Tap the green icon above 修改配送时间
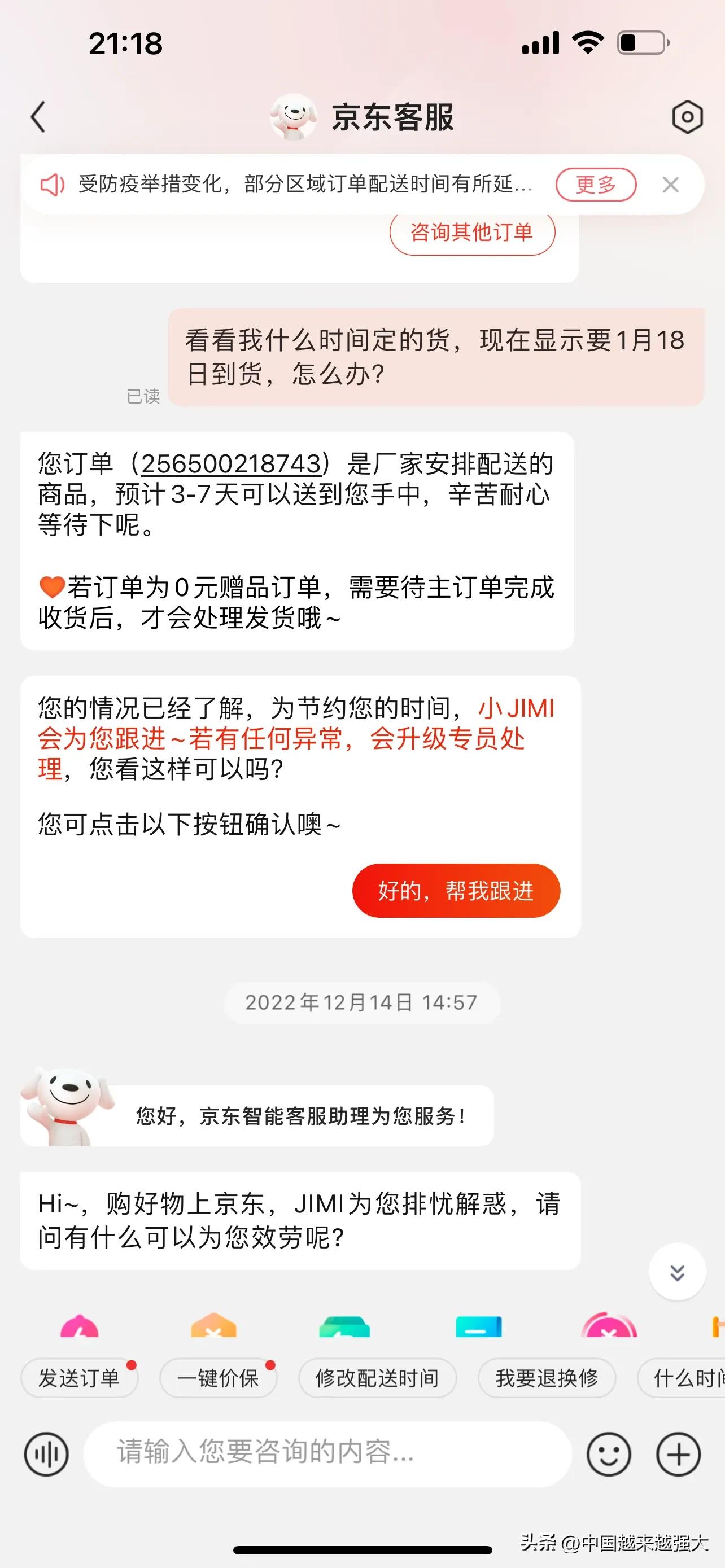The width and height of the screenshot is (725, 1568). pos(344,1330)
